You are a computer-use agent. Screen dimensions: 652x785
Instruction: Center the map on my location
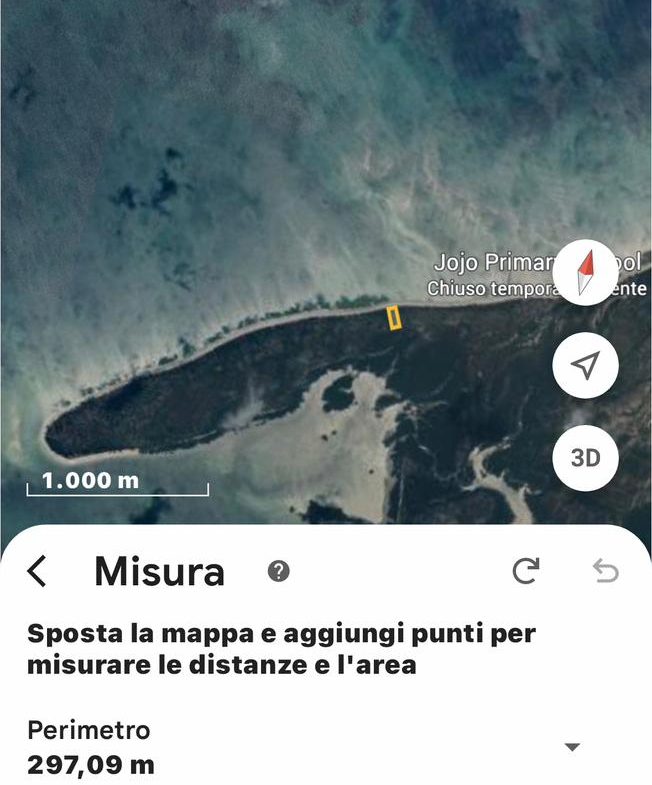(x=586, y=366)
